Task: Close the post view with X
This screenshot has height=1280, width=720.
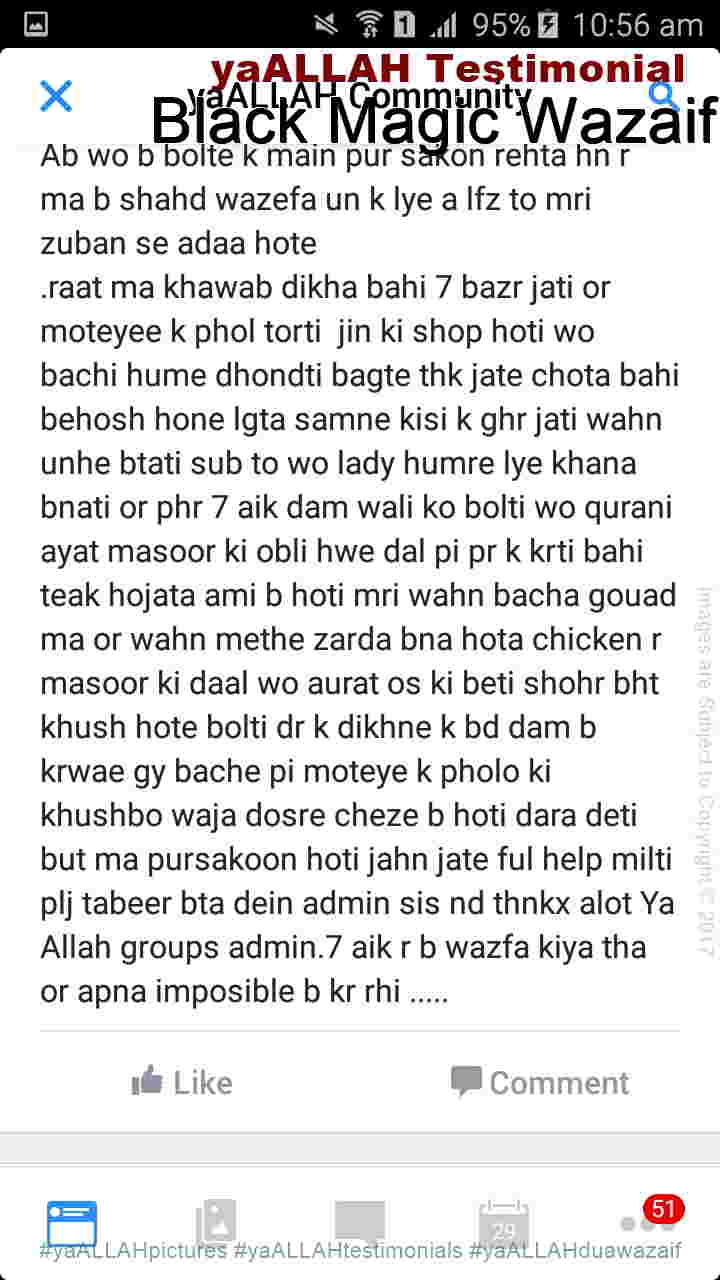Action: click(x=56, y=97)
